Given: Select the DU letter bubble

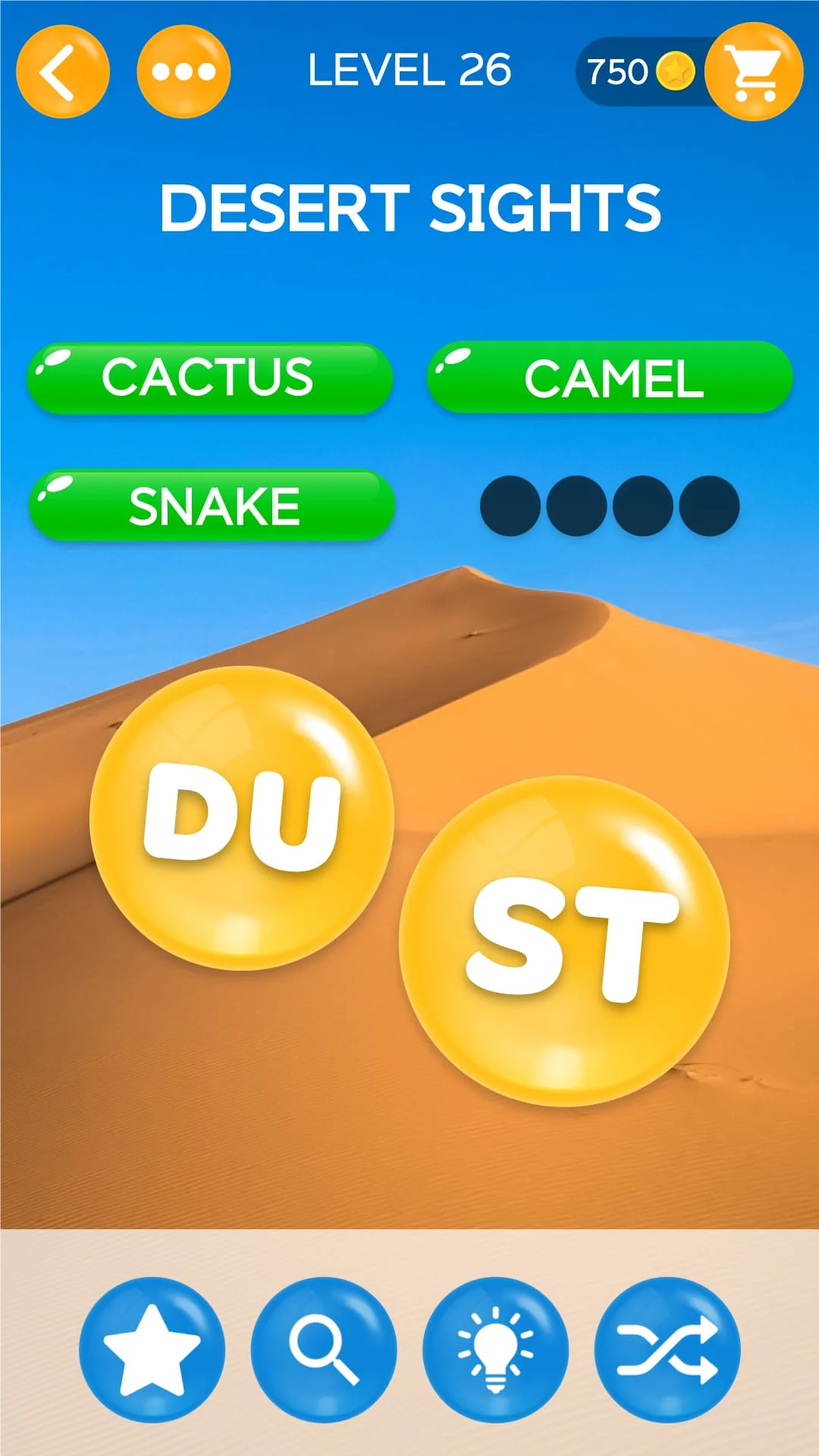Looking at the screenshot, I should [241, 817].
